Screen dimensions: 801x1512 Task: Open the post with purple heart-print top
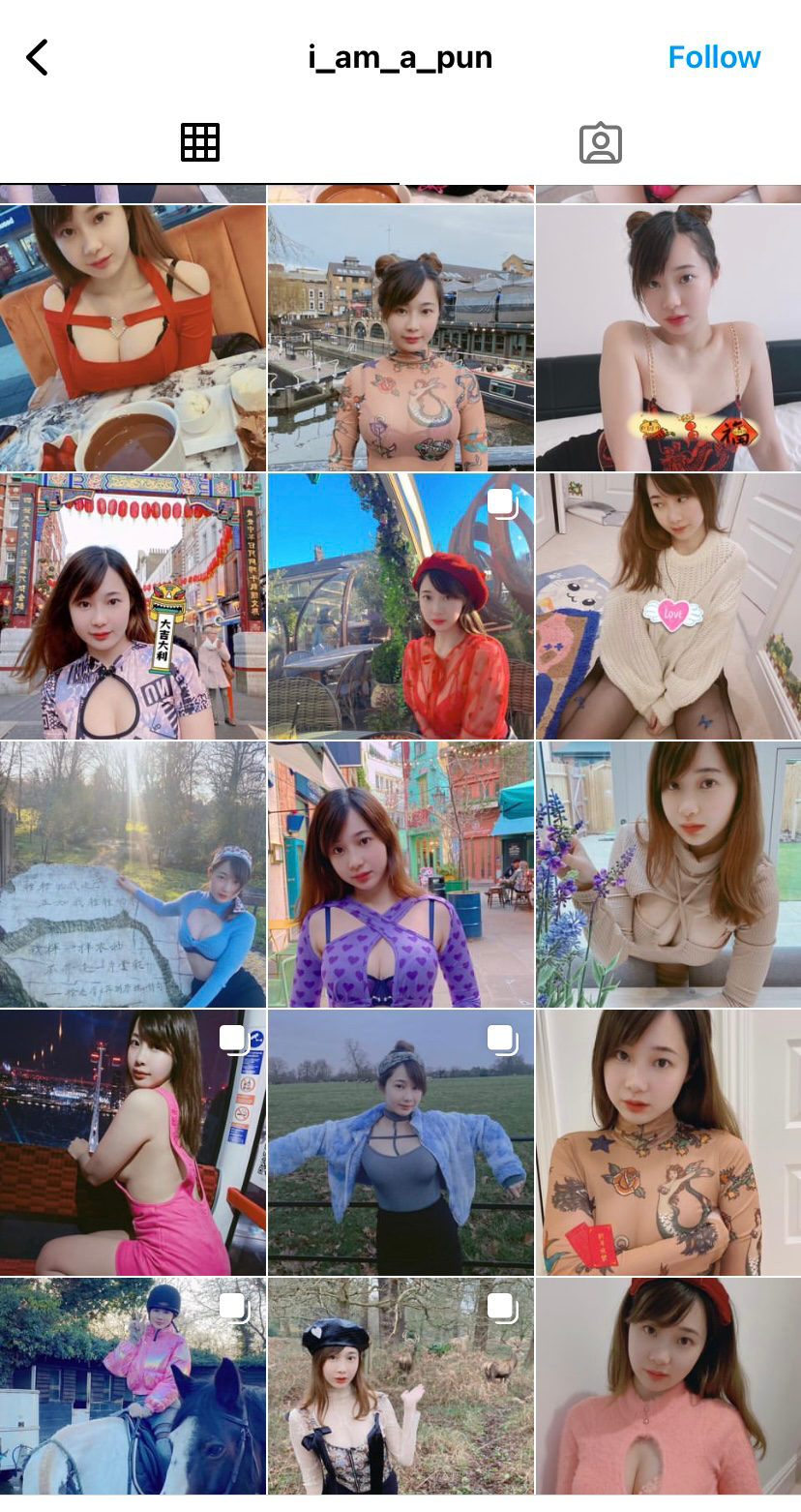coord(400,874)
